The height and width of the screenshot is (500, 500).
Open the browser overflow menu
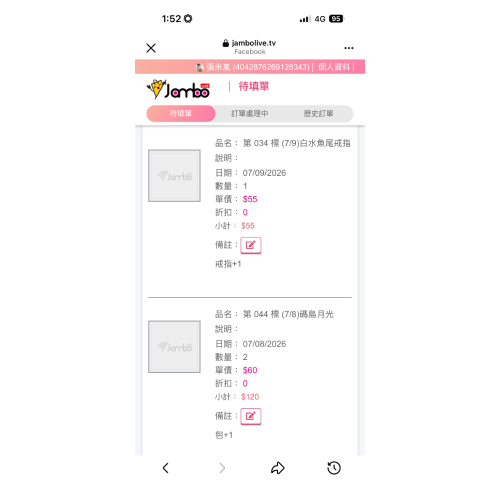coord(349,48)
